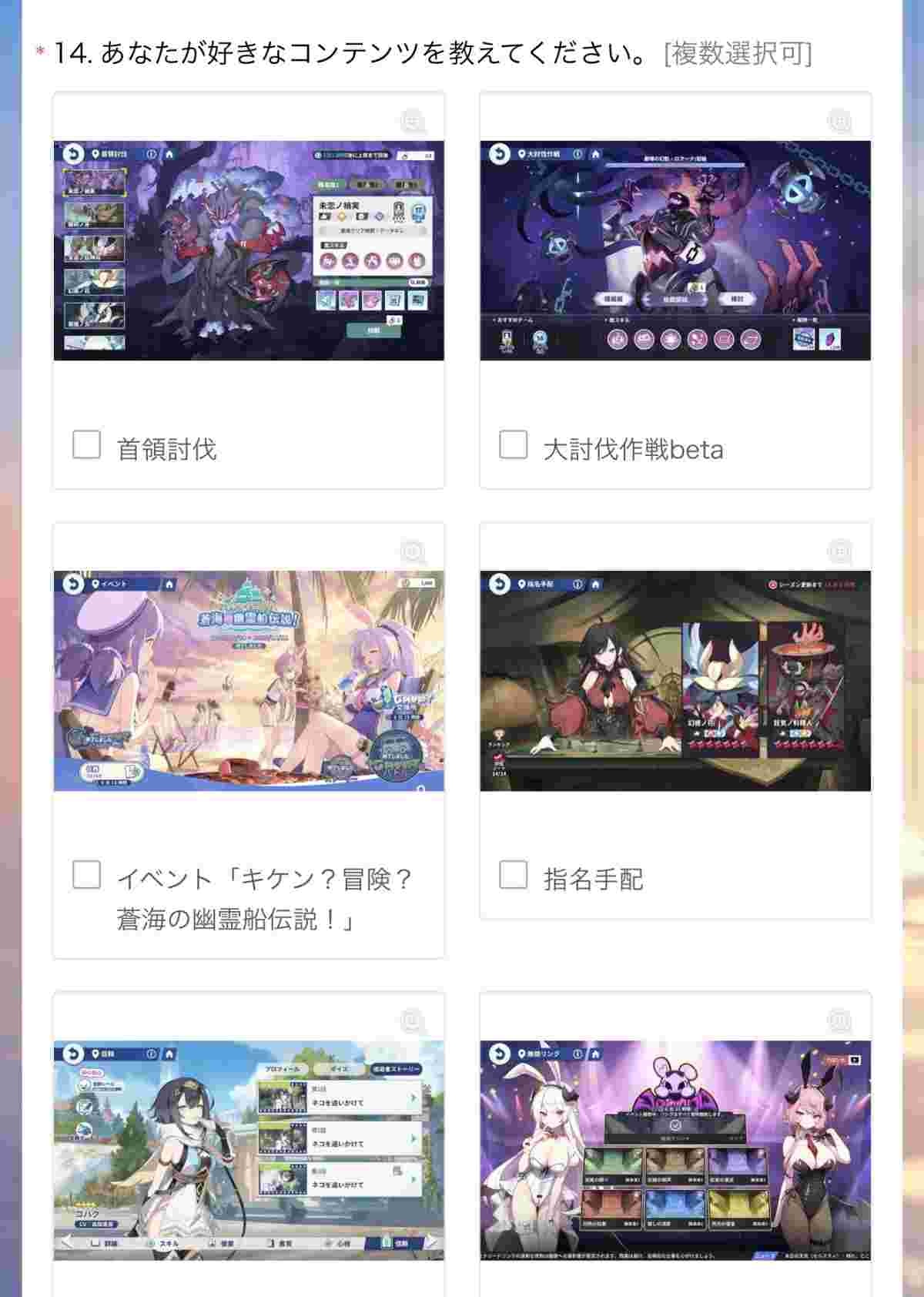Mark the 指名手配 checkbox
Image resolution: width=924 pixels, height=1297 pixels.
tap(514, 875)
